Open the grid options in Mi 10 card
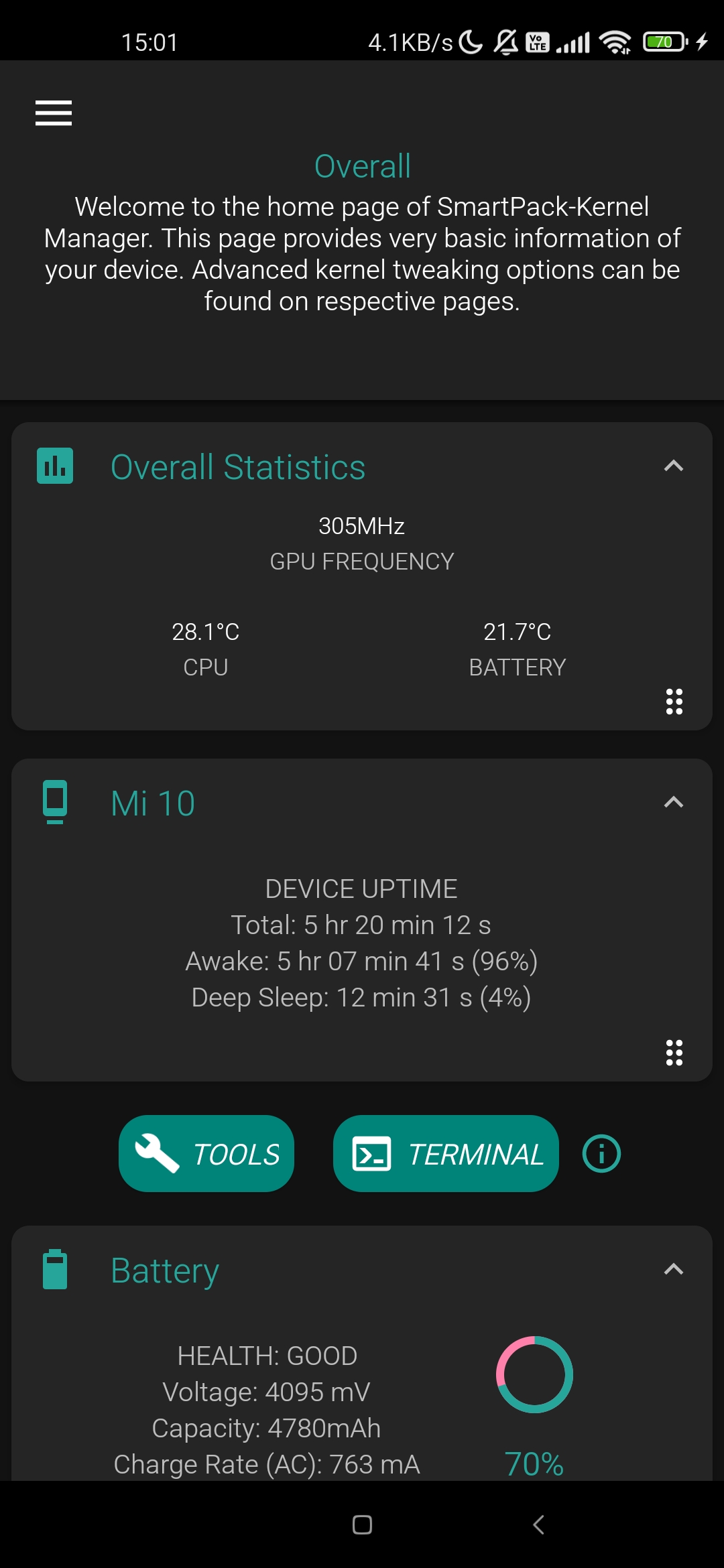Screen dimensions: 724x1568 [x=674, y=1053]
